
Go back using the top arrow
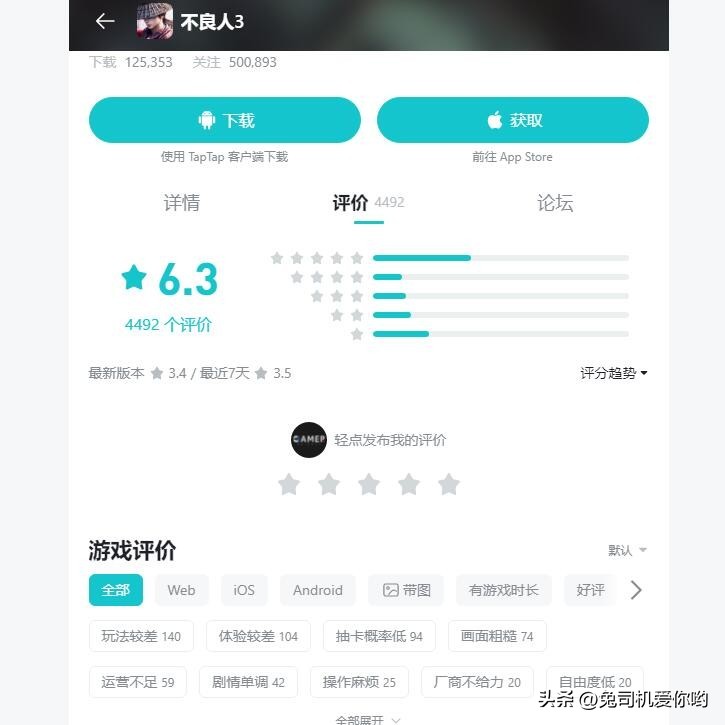pos(105,21)
